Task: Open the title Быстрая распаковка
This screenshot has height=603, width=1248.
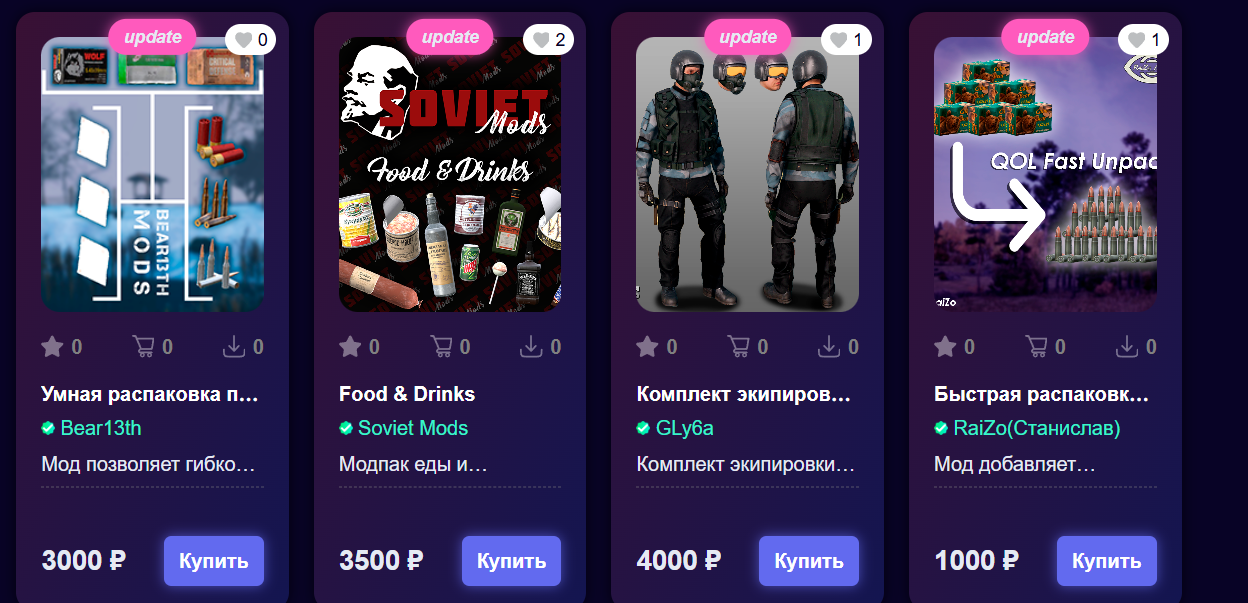Action: (1041, 394)
